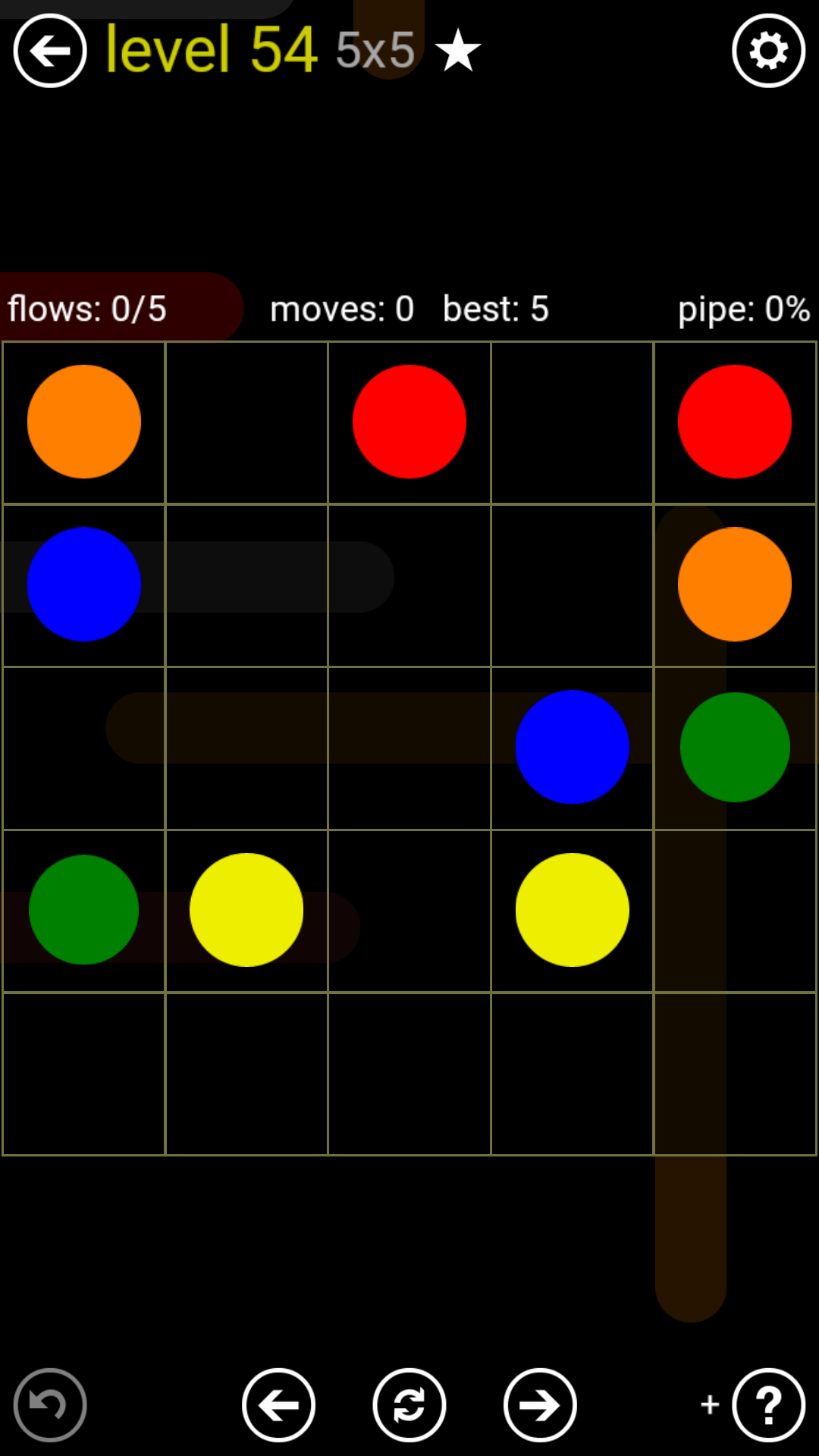Restart the current level
Screen dimensions: 819x1456
tap(409, 1404)
